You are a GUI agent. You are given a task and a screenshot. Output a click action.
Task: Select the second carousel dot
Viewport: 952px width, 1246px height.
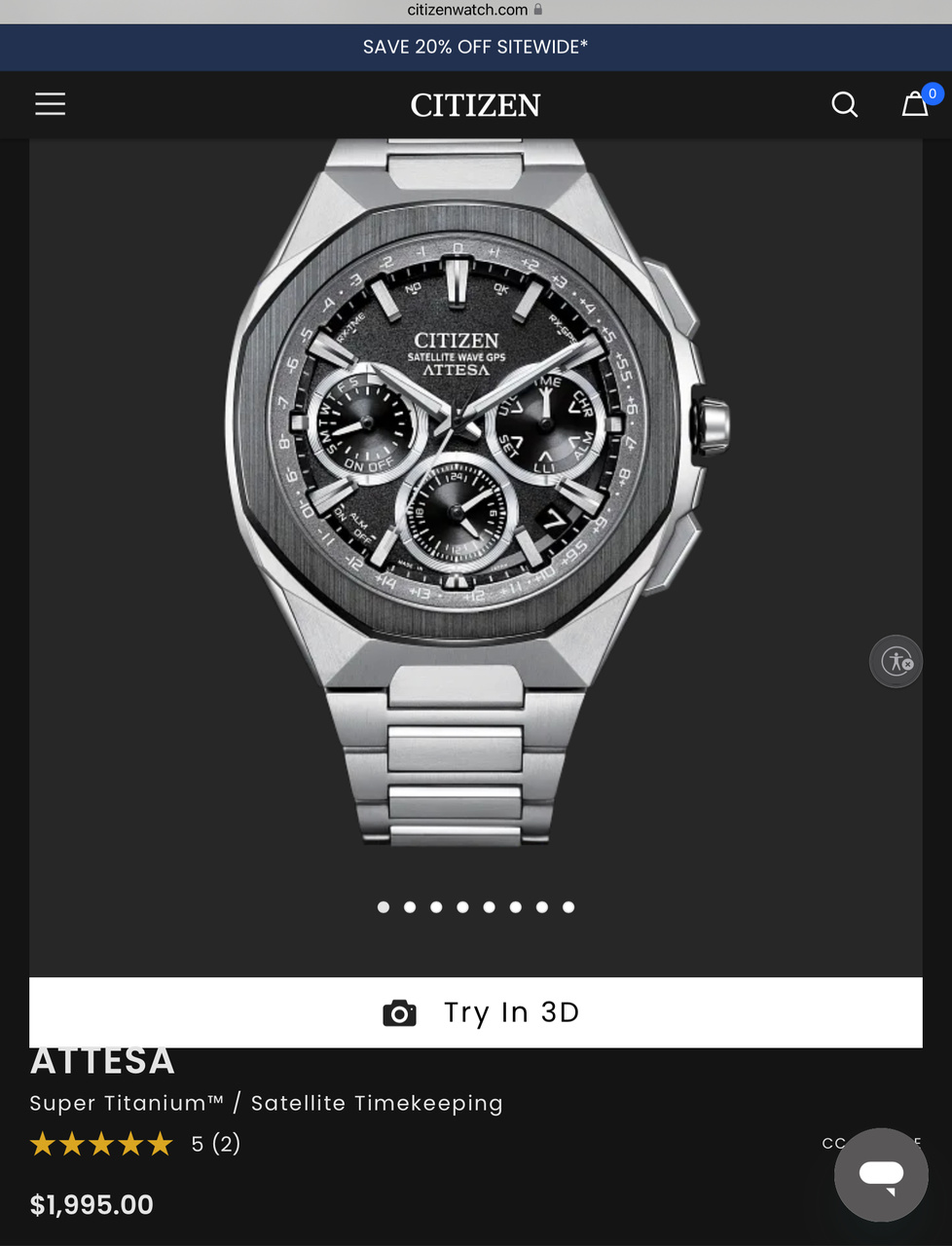tap(410, 907)
